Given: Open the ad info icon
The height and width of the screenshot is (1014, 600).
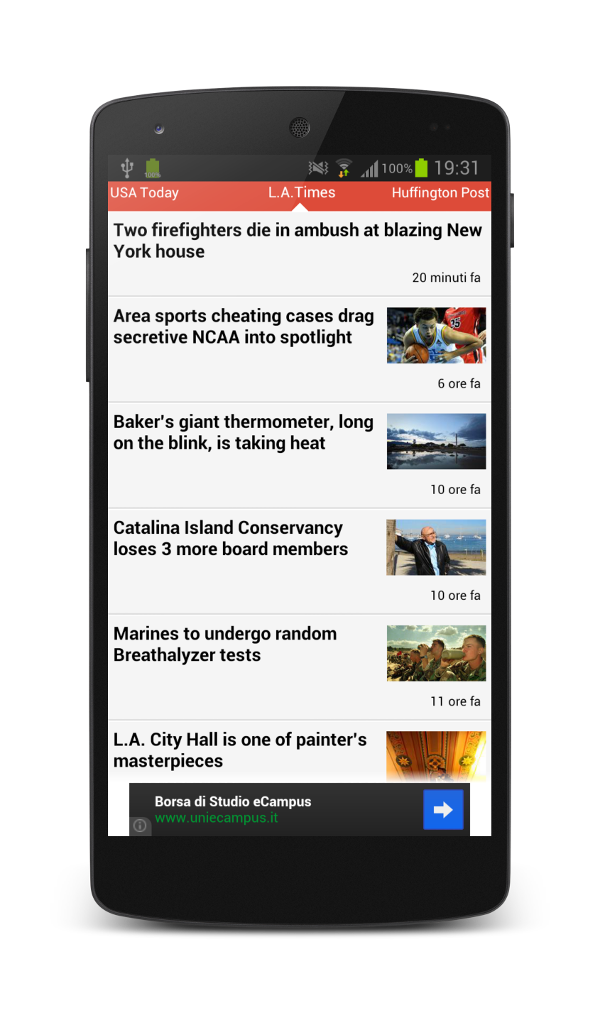Looking at the screenshot, I should 140,826.
